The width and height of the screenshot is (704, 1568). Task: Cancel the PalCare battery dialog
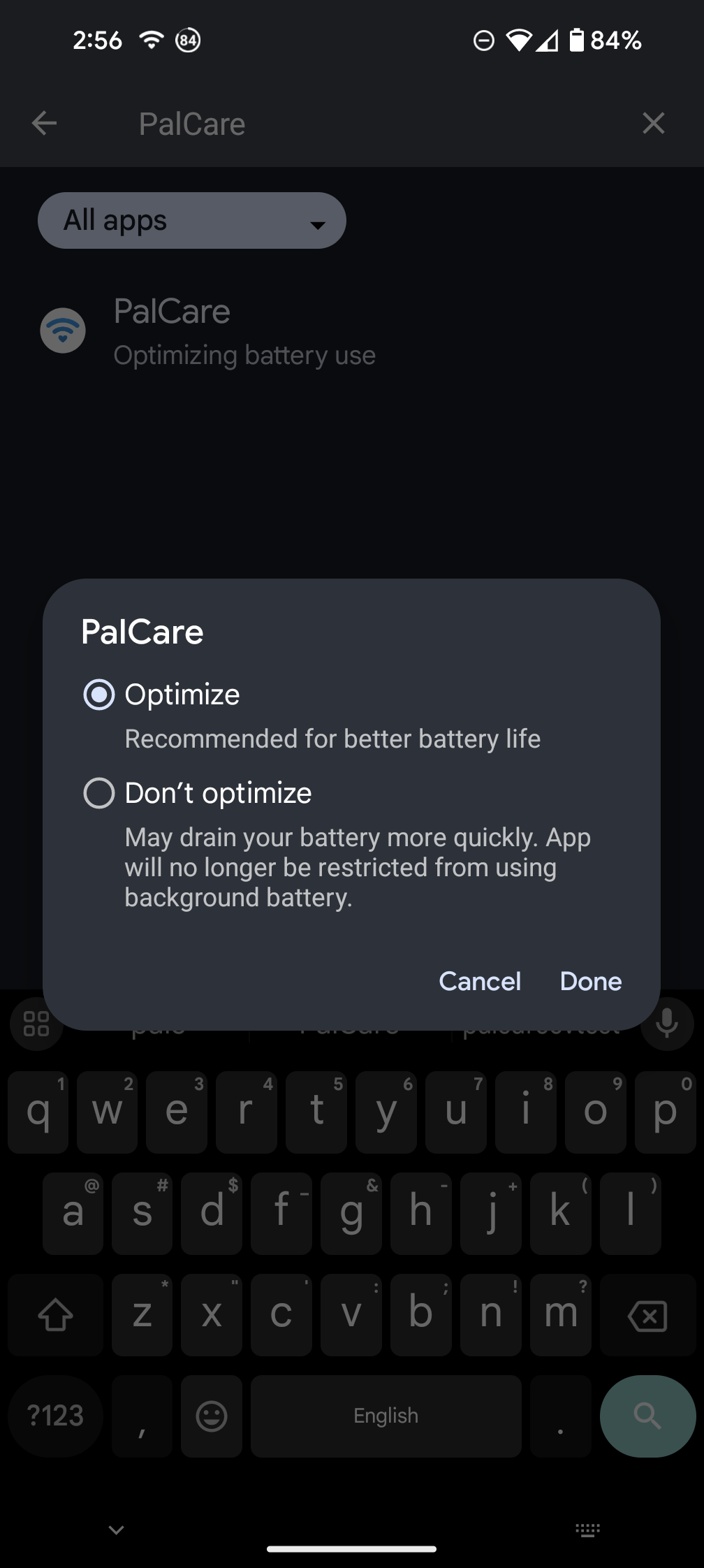point(480,981)
